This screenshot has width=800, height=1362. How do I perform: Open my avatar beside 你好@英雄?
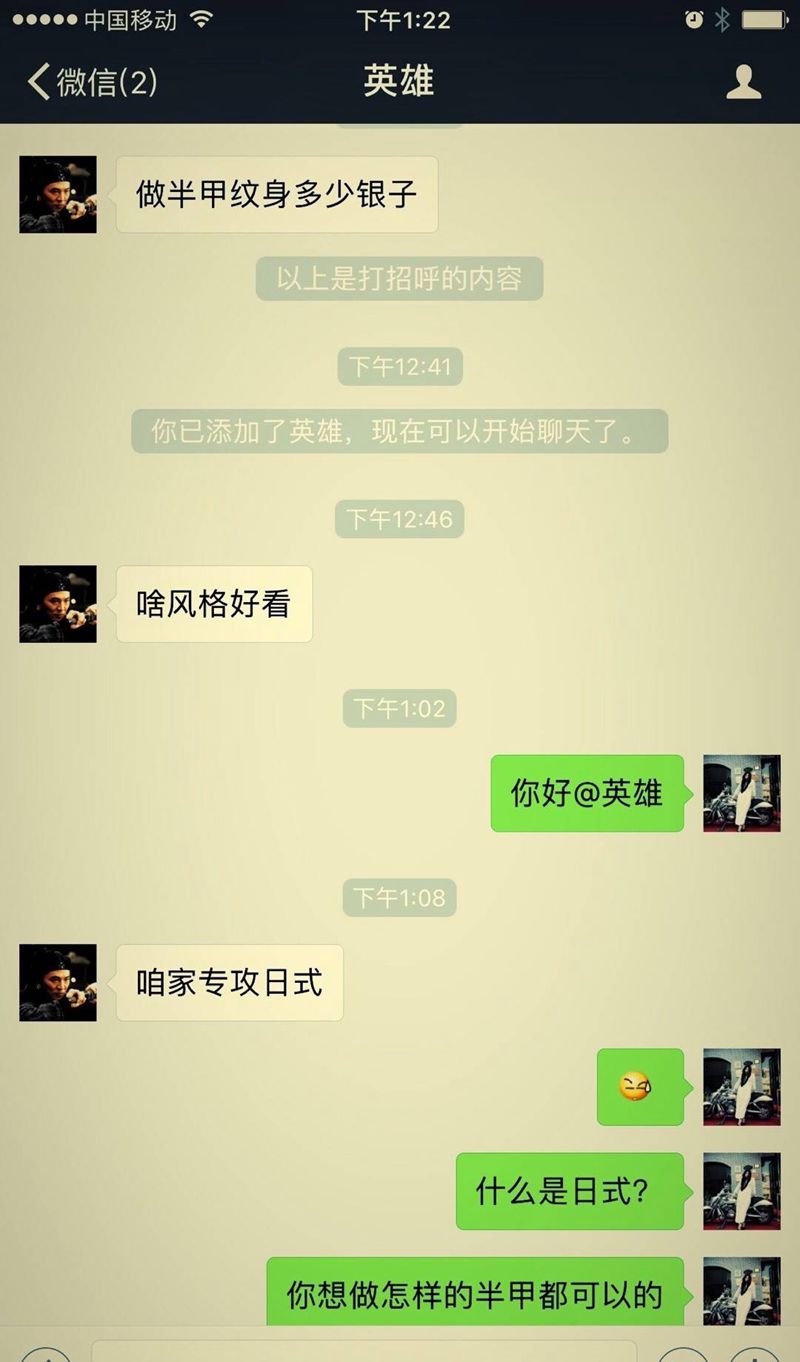click(741, 793)
